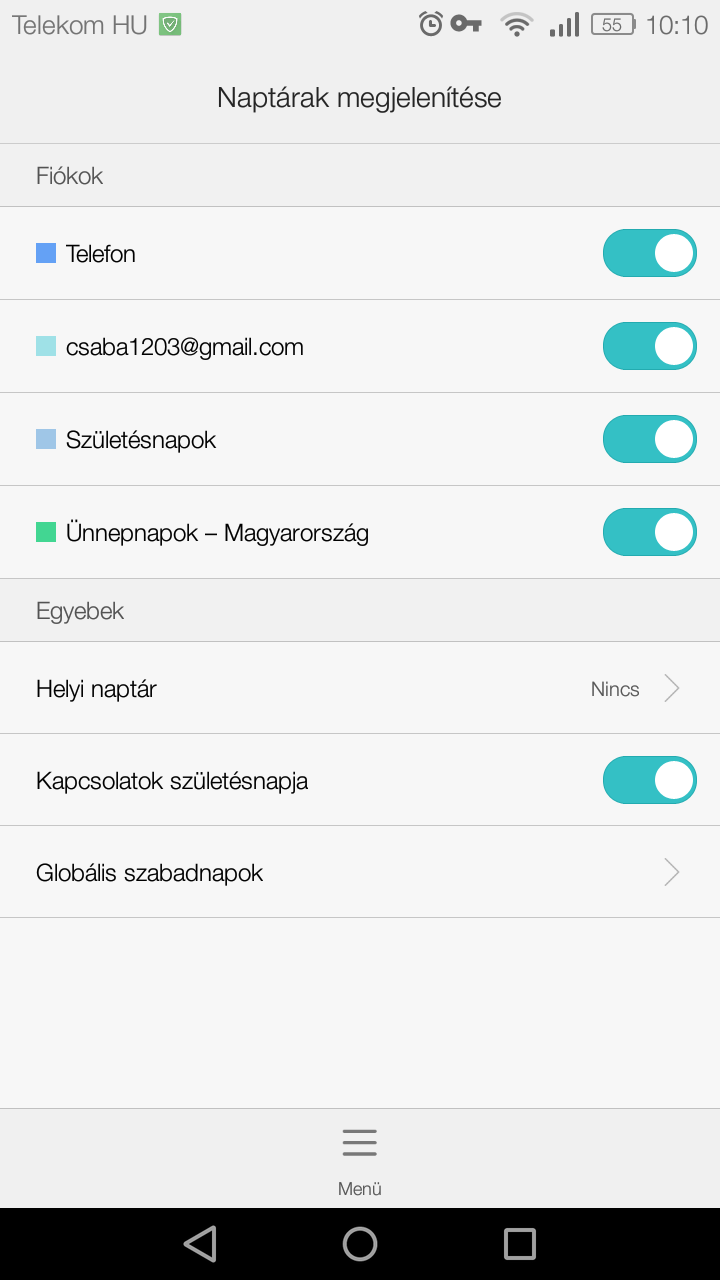Open Globális szabadnapok
The height and width of the screenshot is (1280, 720).
click(360, 872)
